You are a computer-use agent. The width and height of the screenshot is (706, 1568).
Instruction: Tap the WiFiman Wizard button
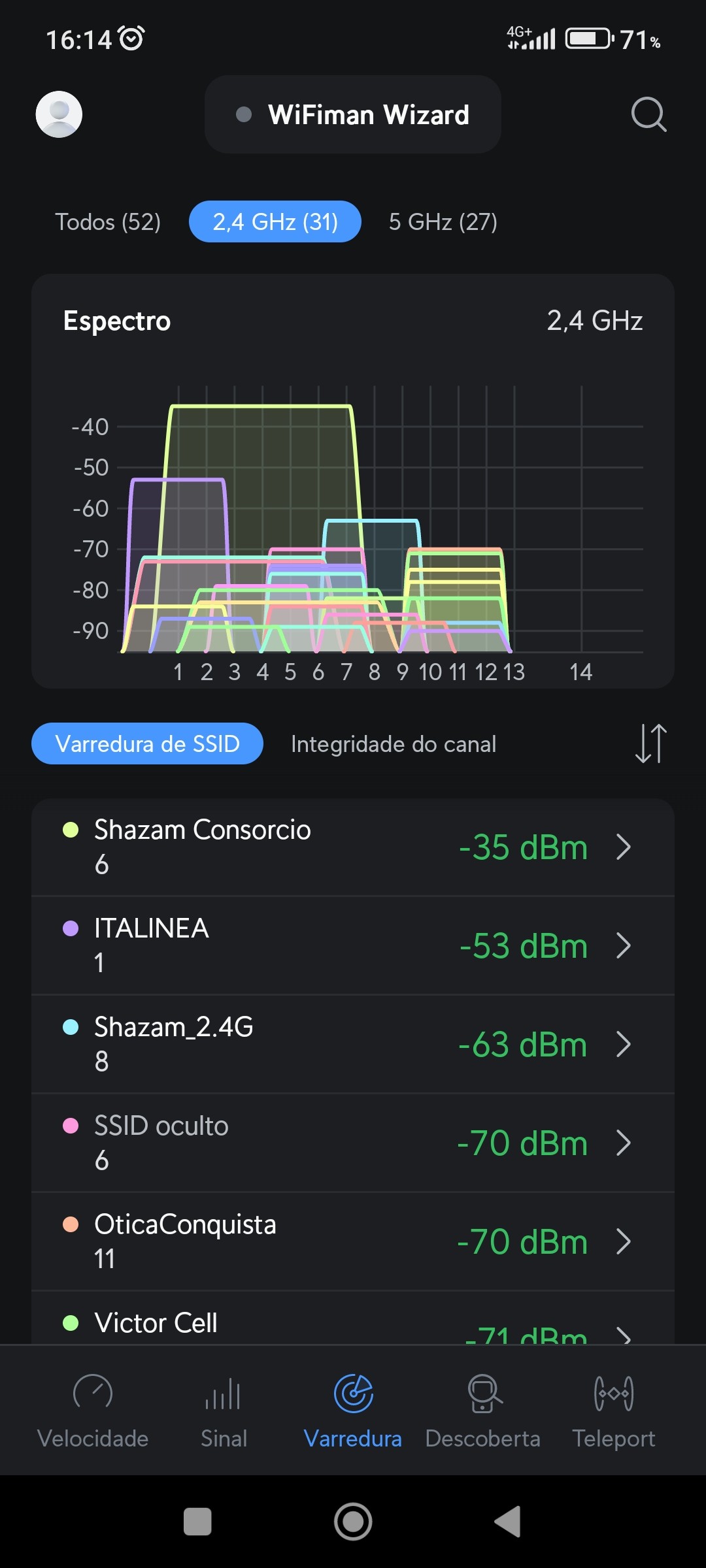coord(353,114)
